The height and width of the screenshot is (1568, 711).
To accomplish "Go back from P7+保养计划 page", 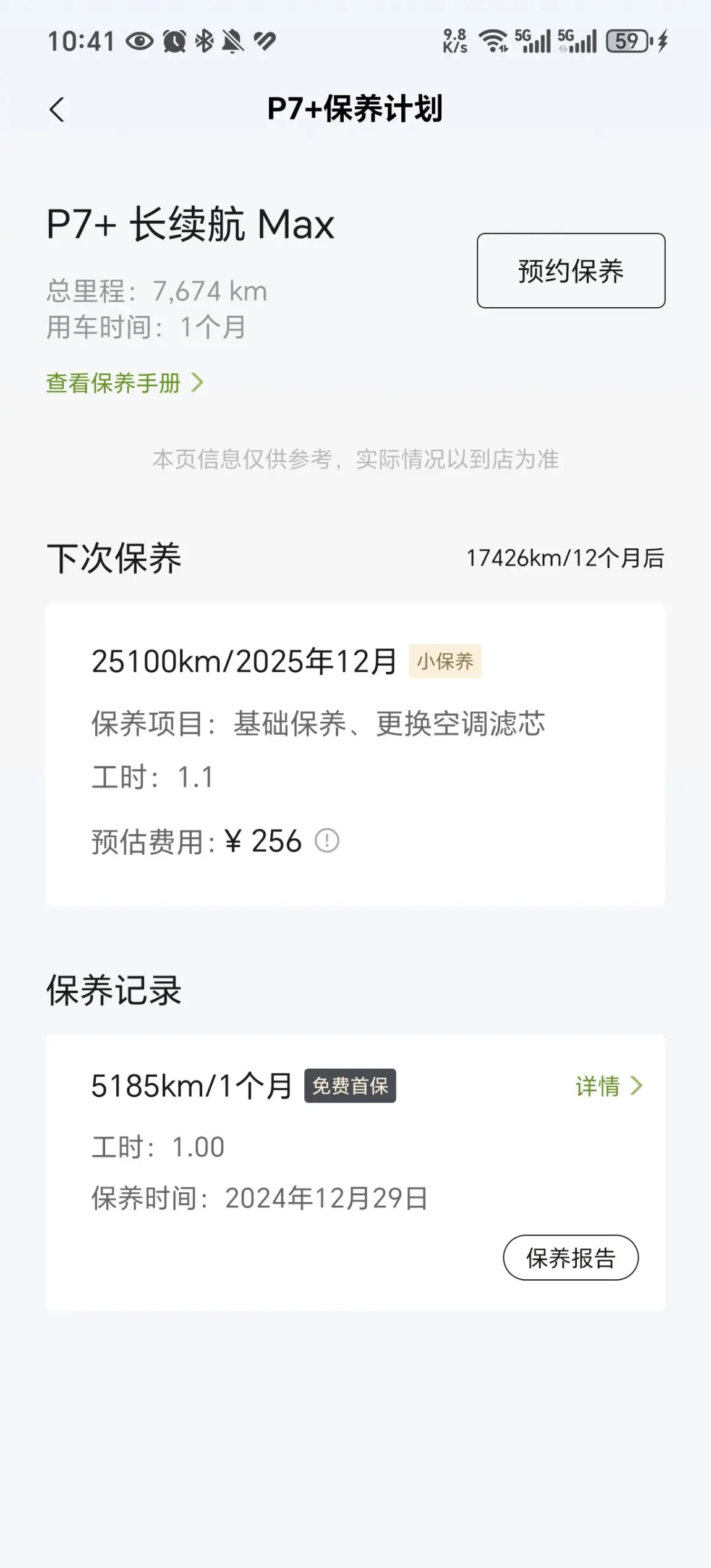I will (x=57, y=110).
